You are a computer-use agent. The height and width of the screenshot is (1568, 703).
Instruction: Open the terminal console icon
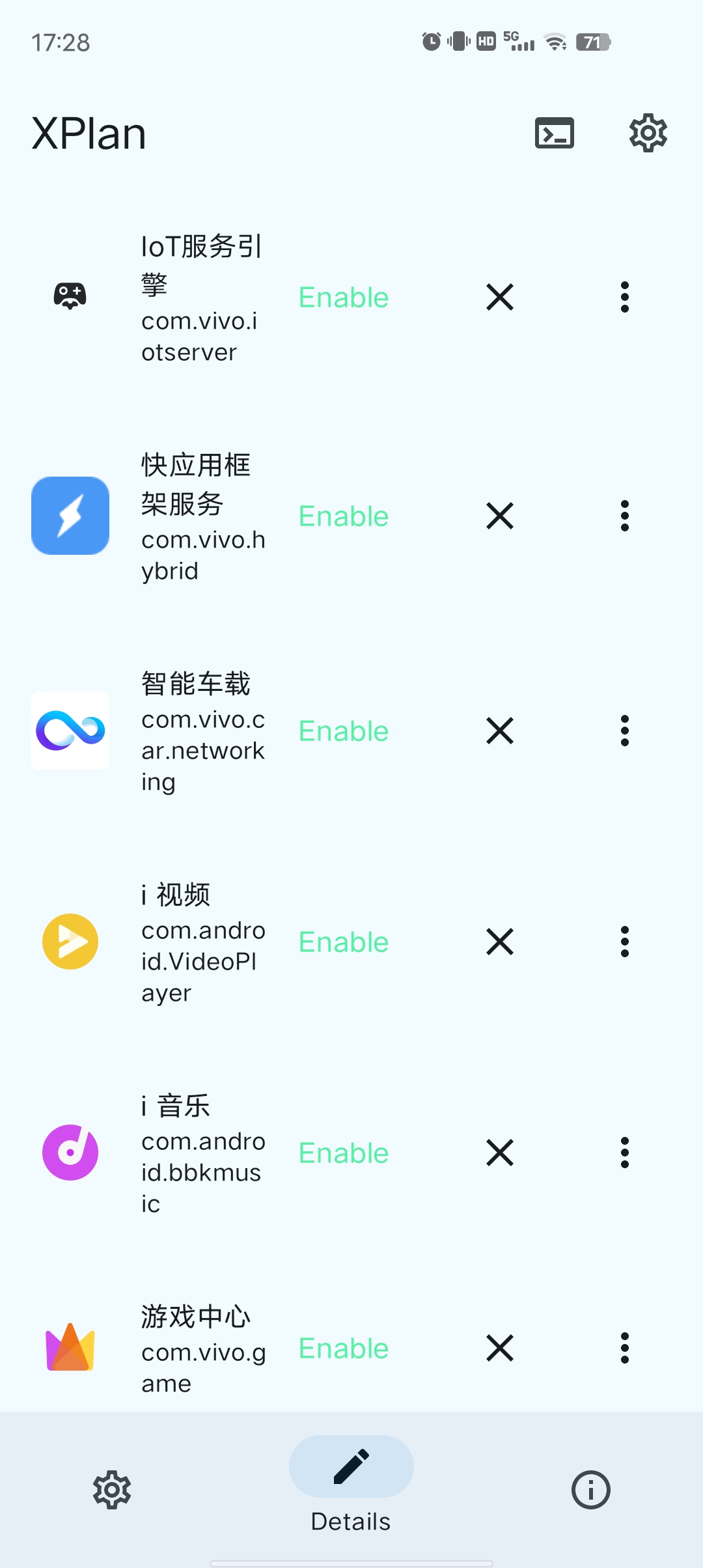(x=554, y=133)
